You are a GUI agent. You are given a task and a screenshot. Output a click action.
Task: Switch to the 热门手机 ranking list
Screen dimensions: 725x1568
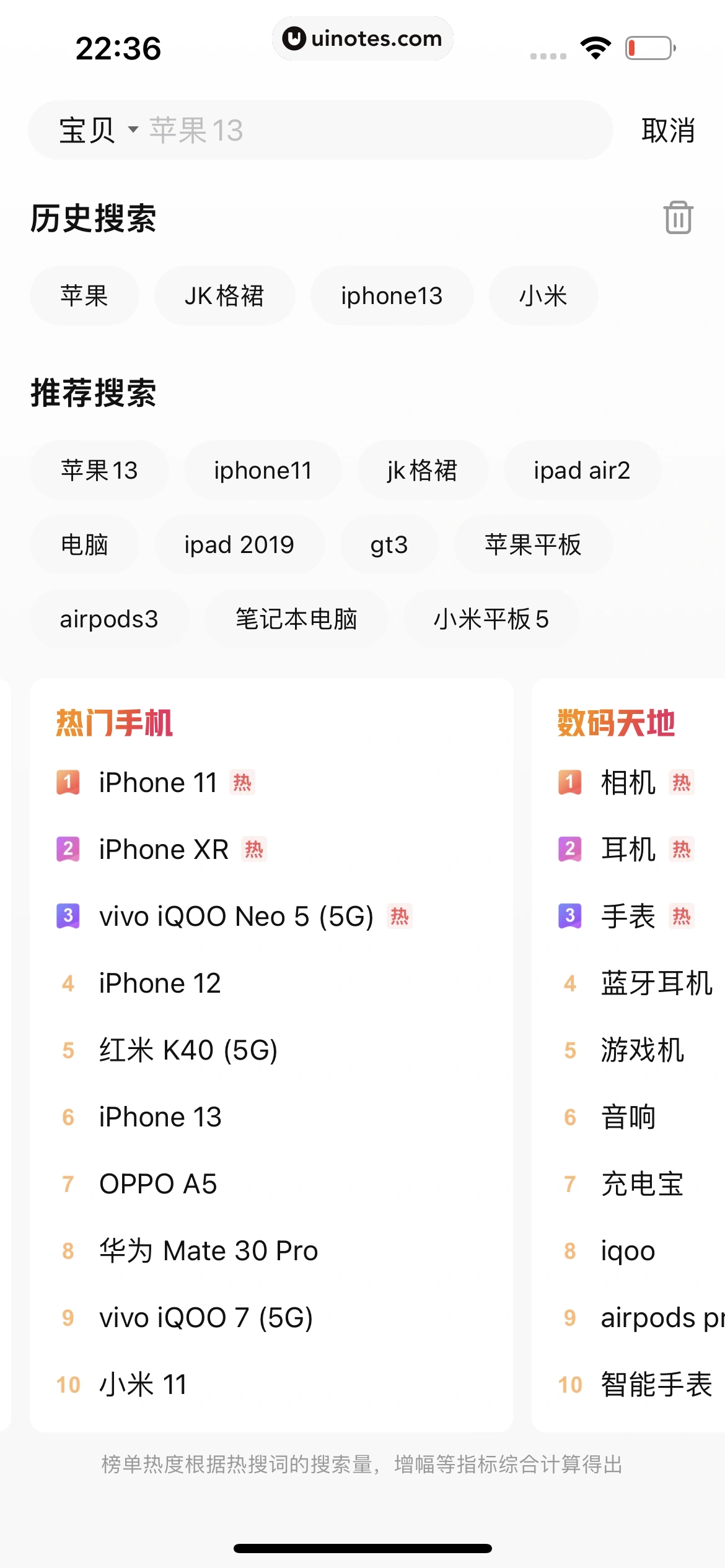tap(115, 722)
